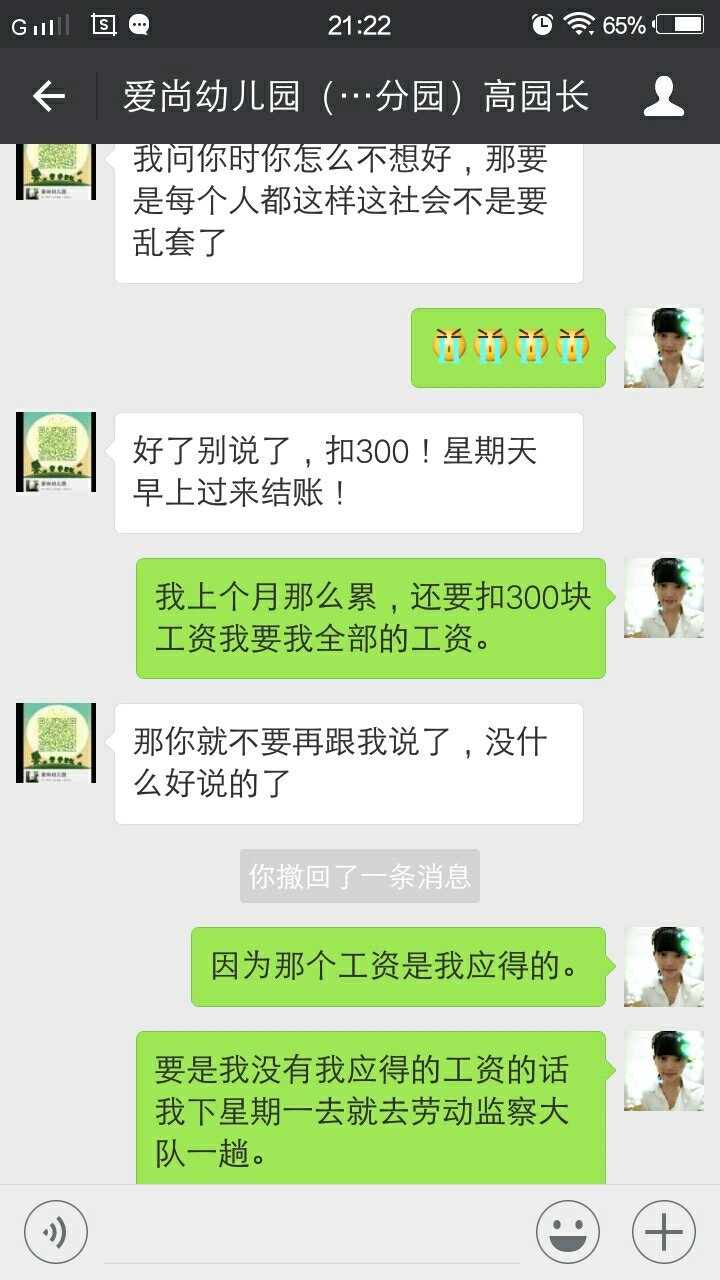Screen dimensions: 720x1280
Task: Tap the message text input field
Action: (312, 1232)
